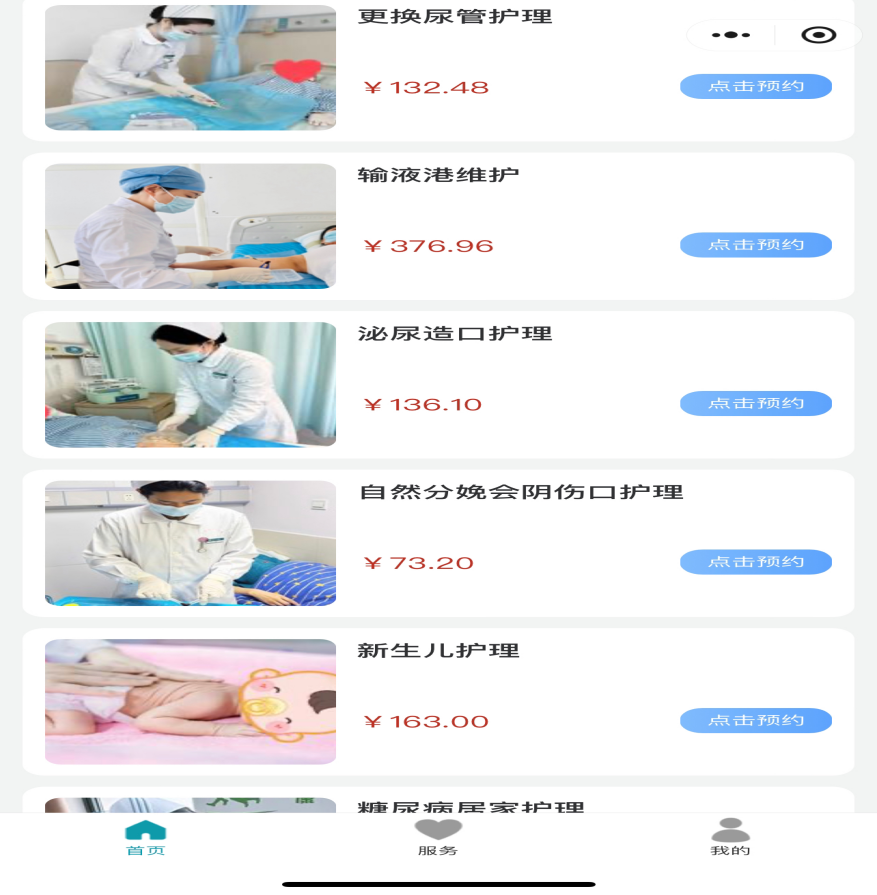Switch to the 我的 tab

click(730, 838)
